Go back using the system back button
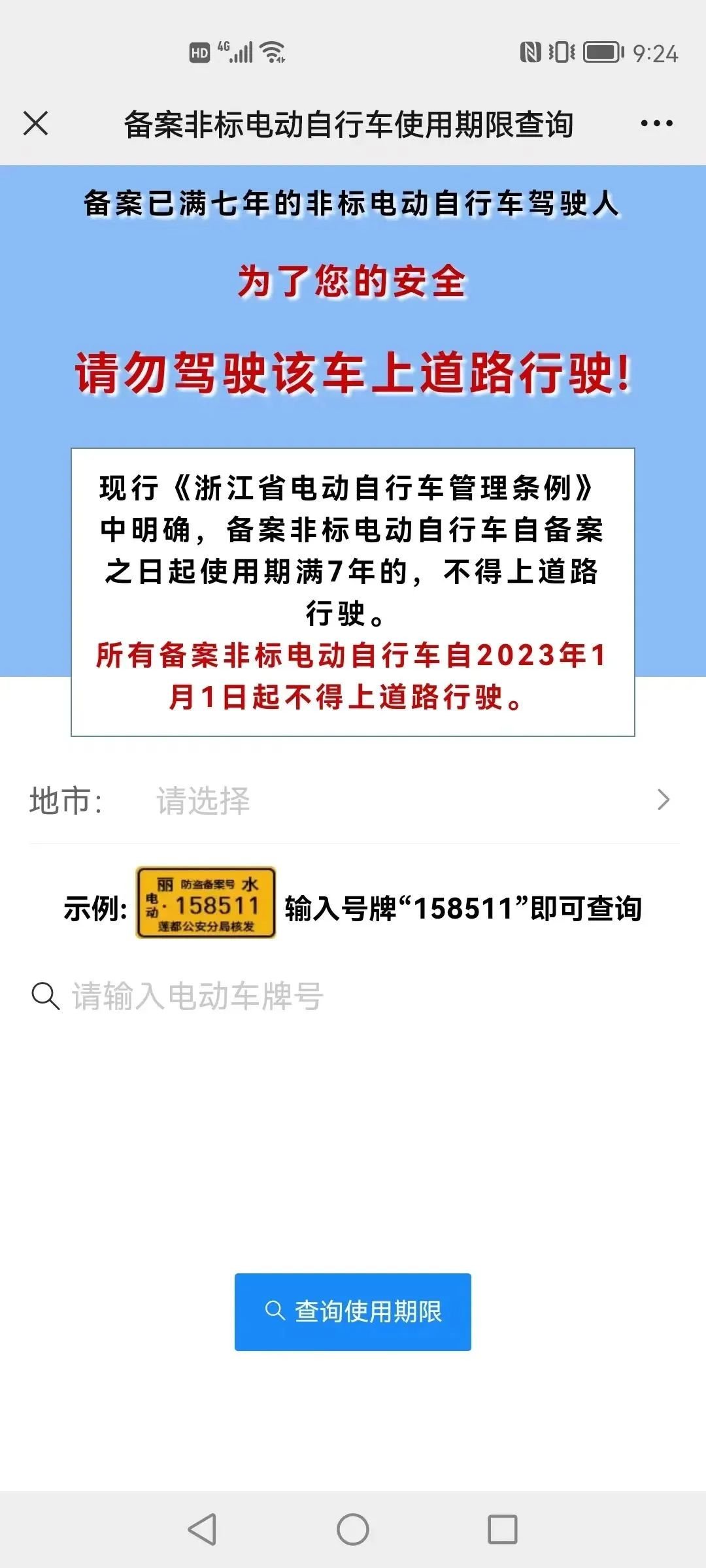Image resolution: width=706 pixels, height=1568 pixels. point(202,1529)
